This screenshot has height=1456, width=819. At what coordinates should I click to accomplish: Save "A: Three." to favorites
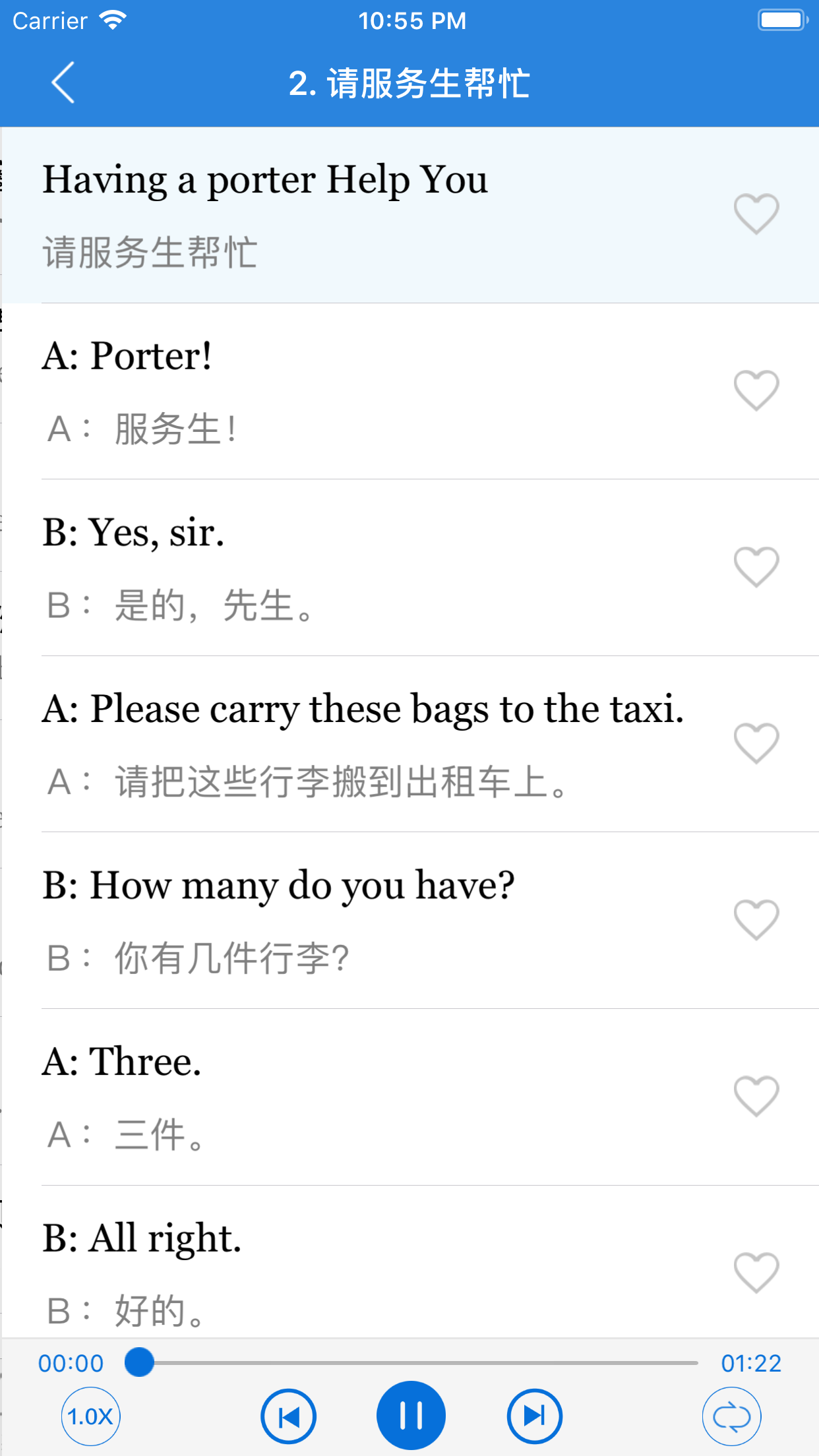point(756,1096)
